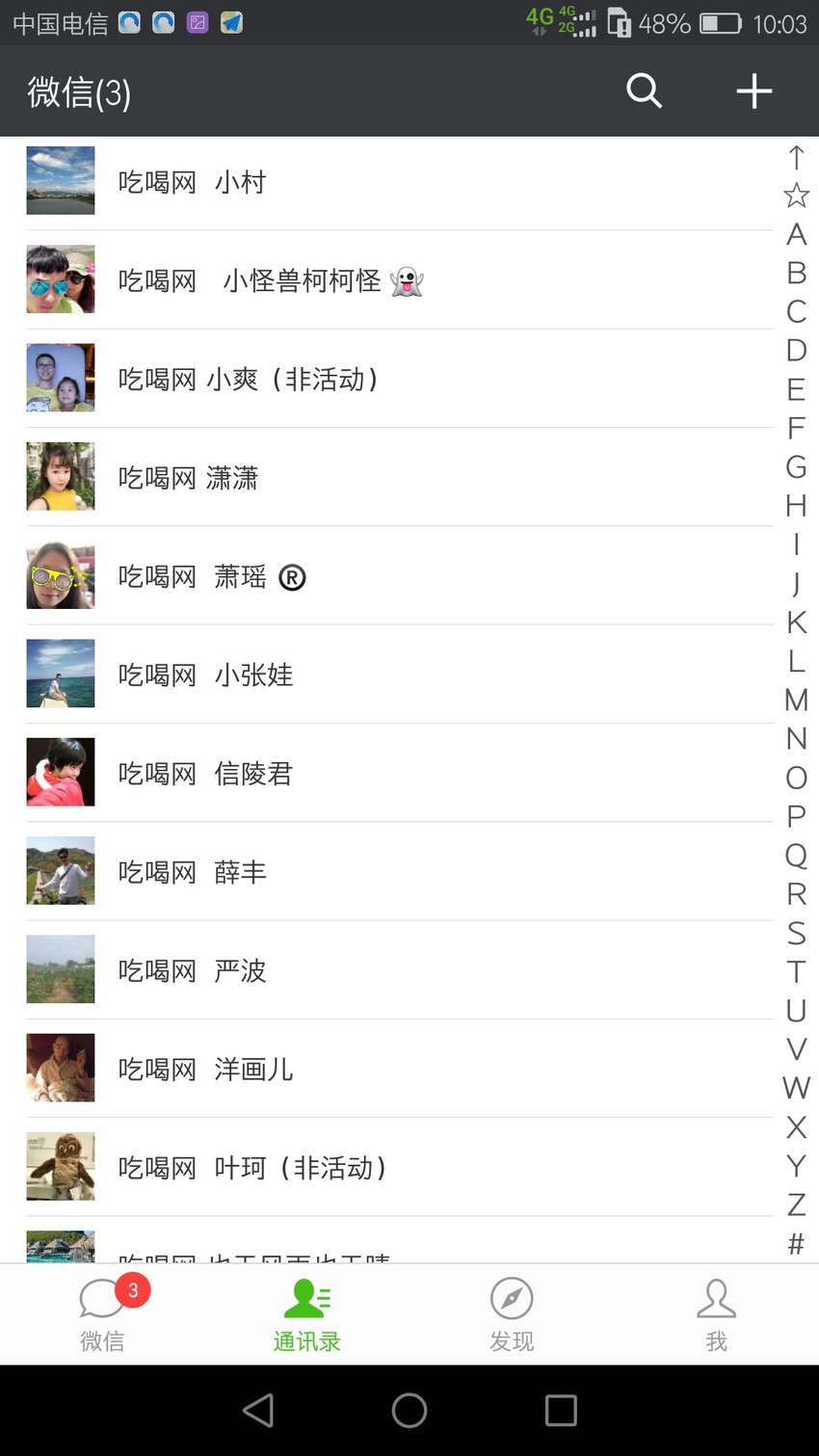Open the search magnifier icon
This screenshot has width=819, height=1456.
point(644,92)
